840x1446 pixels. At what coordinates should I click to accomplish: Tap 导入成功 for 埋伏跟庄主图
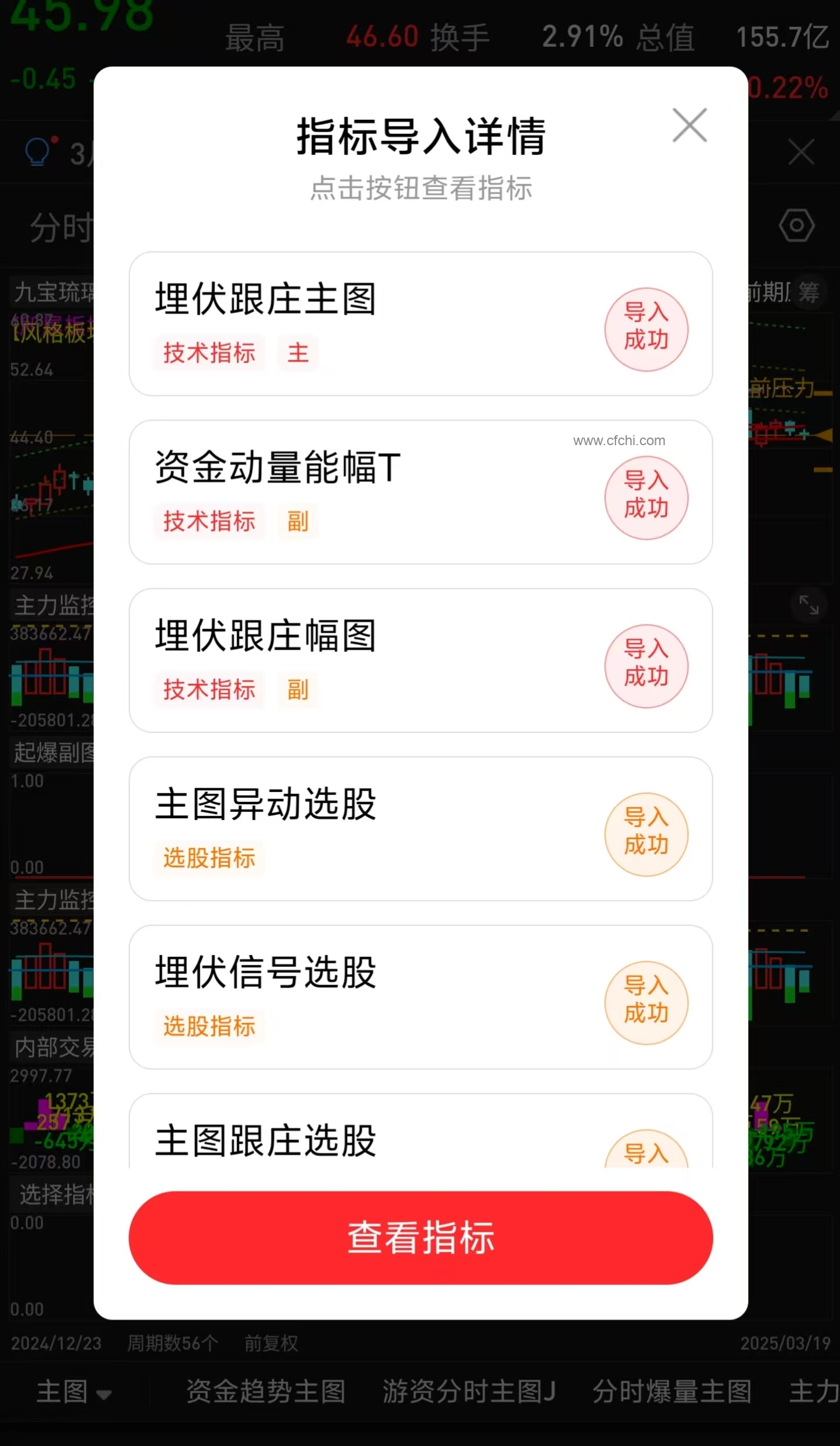[x=646, y=329]
